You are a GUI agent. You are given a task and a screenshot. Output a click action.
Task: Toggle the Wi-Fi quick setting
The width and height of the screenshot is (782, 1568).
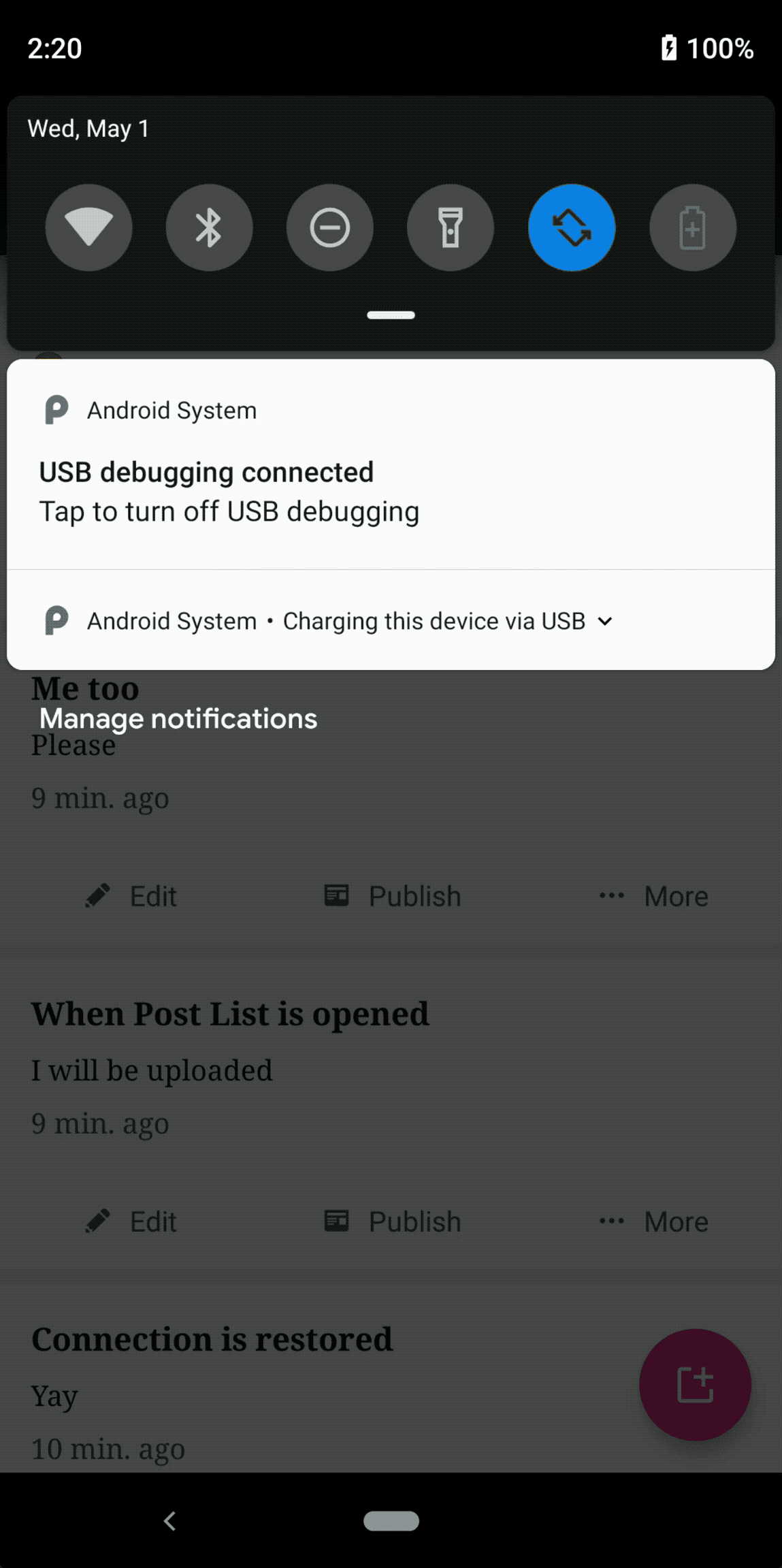tap(88, 227)
